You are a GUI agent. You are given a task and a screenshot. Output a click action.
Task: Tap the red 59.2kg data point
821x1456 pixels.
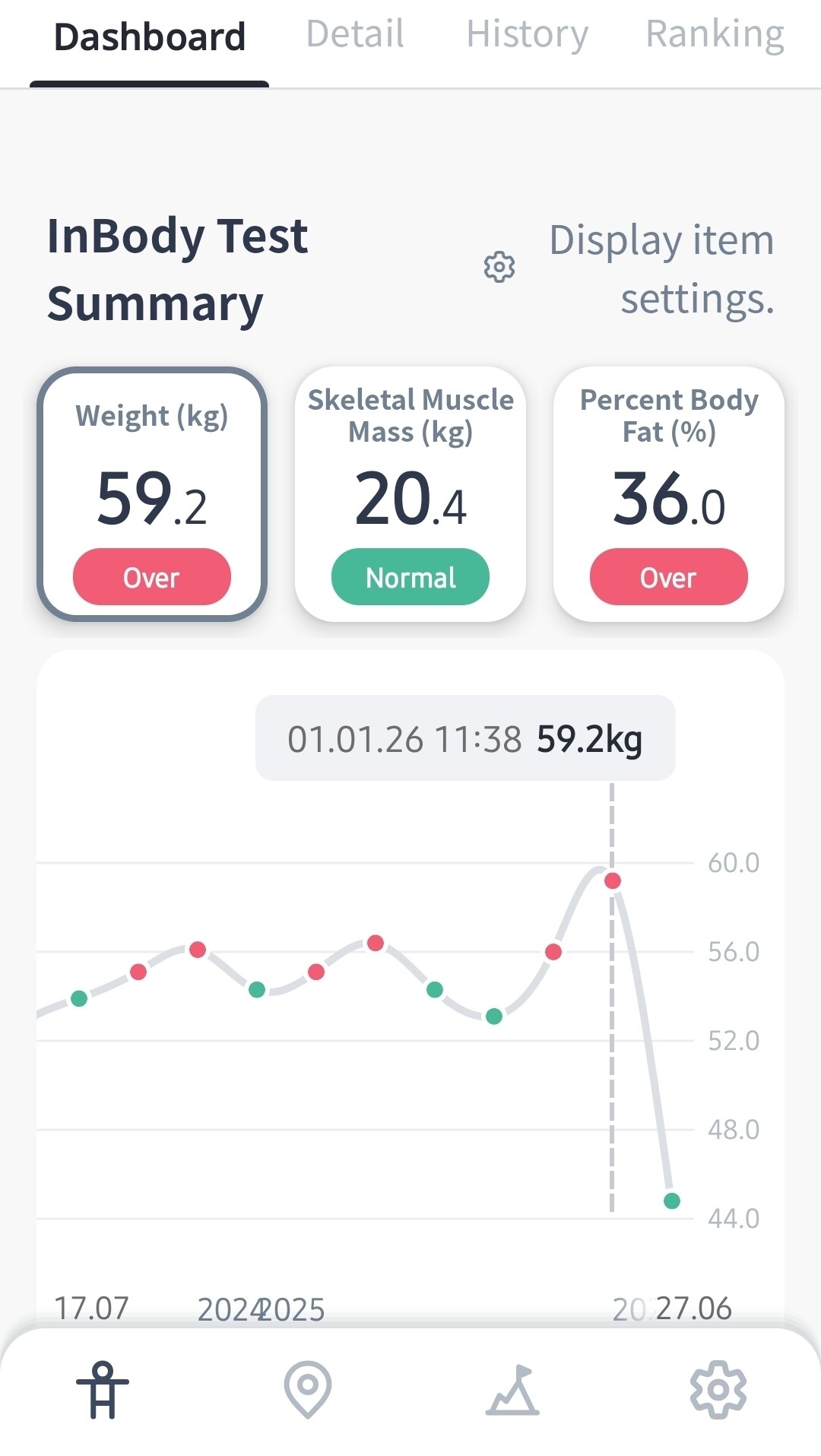click(613, 880)
